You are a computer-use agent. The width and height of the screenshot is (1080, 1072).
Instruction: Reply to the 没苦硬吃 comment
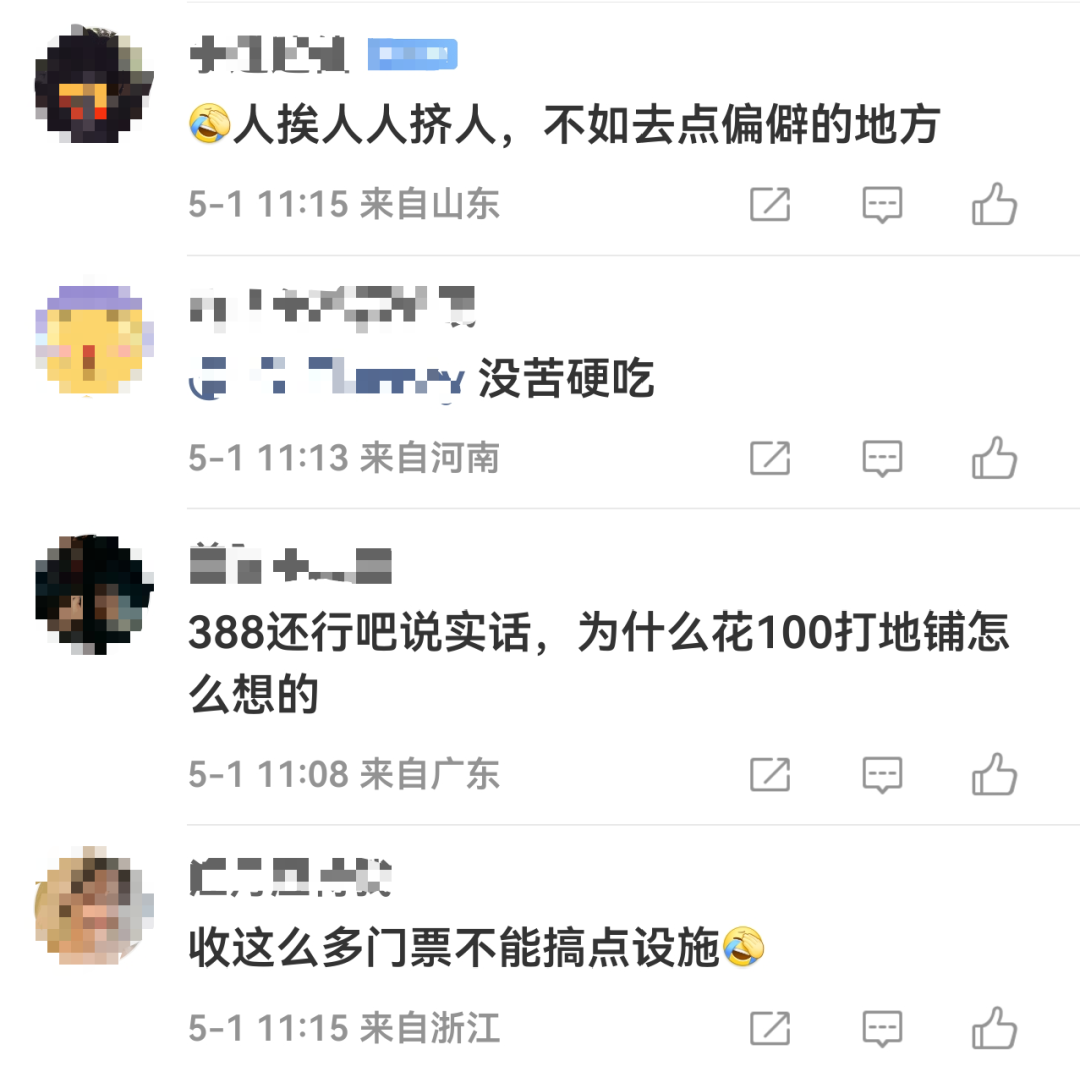[x=882, y=458]
